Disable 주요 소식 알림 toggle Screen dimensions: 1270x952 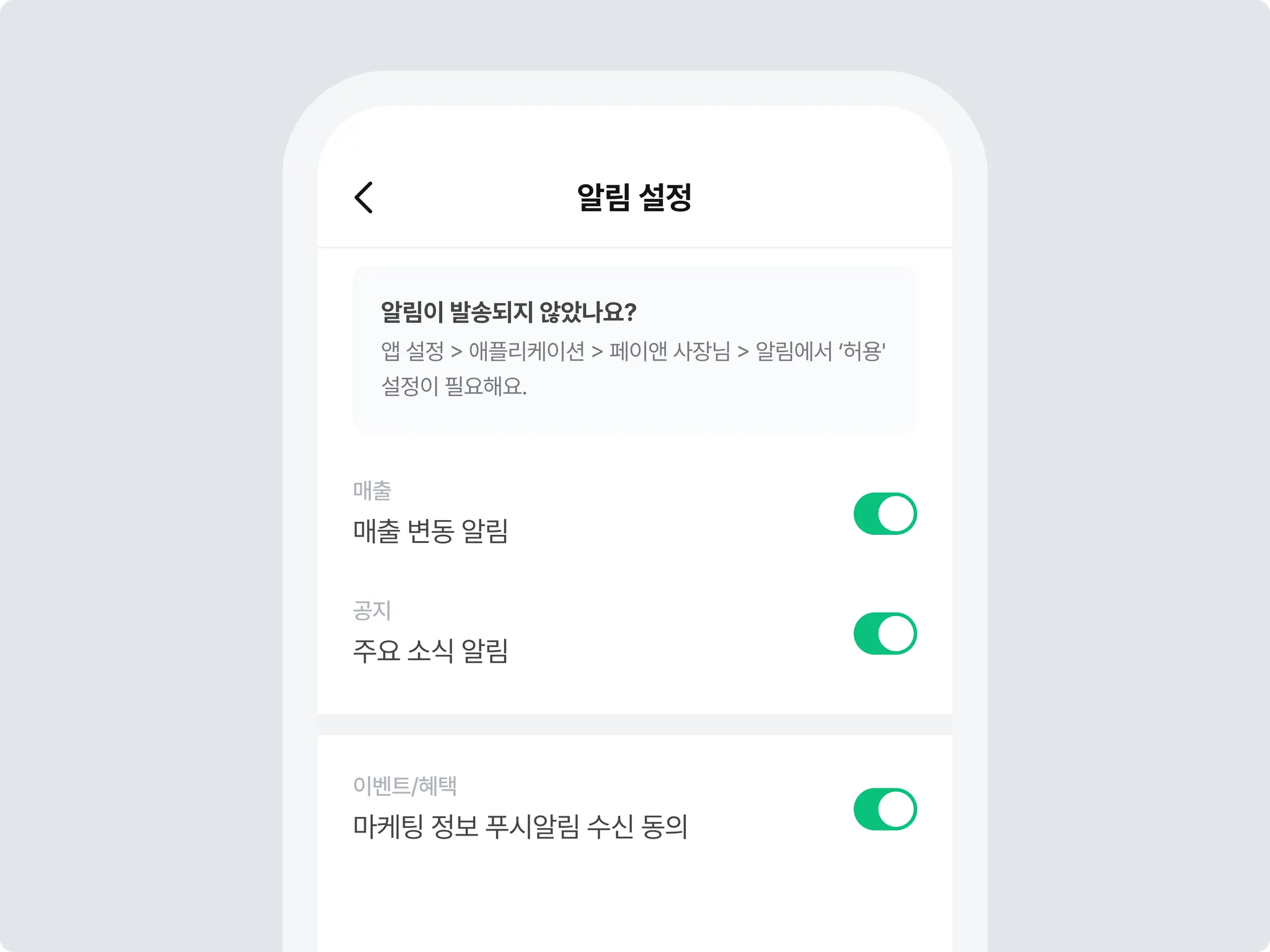coord(885,633)
